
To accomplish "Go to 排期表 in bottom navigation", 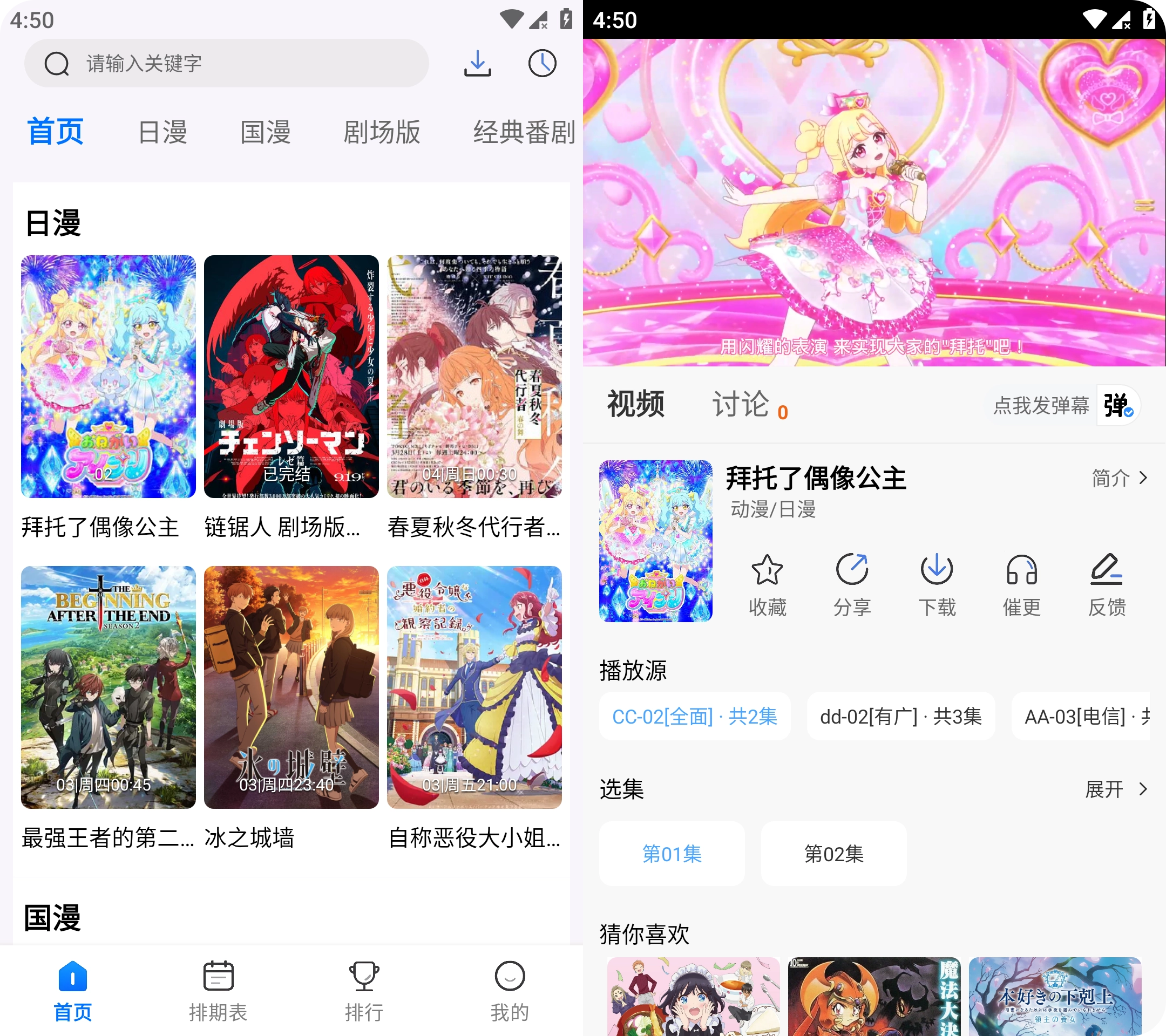I will (x=218, y=991).
